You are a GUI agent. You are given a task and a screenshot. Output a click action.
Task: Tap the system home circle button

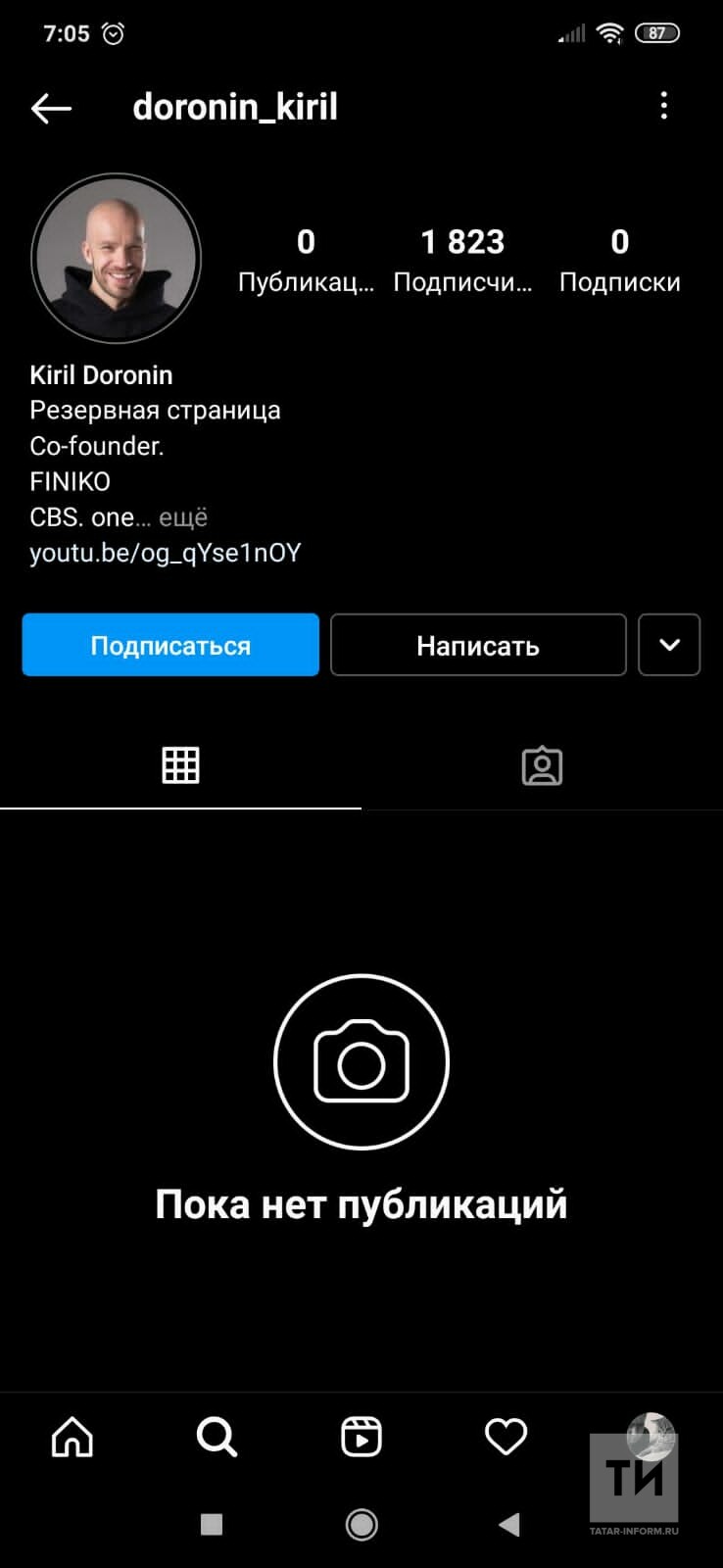click(361, 1524)
